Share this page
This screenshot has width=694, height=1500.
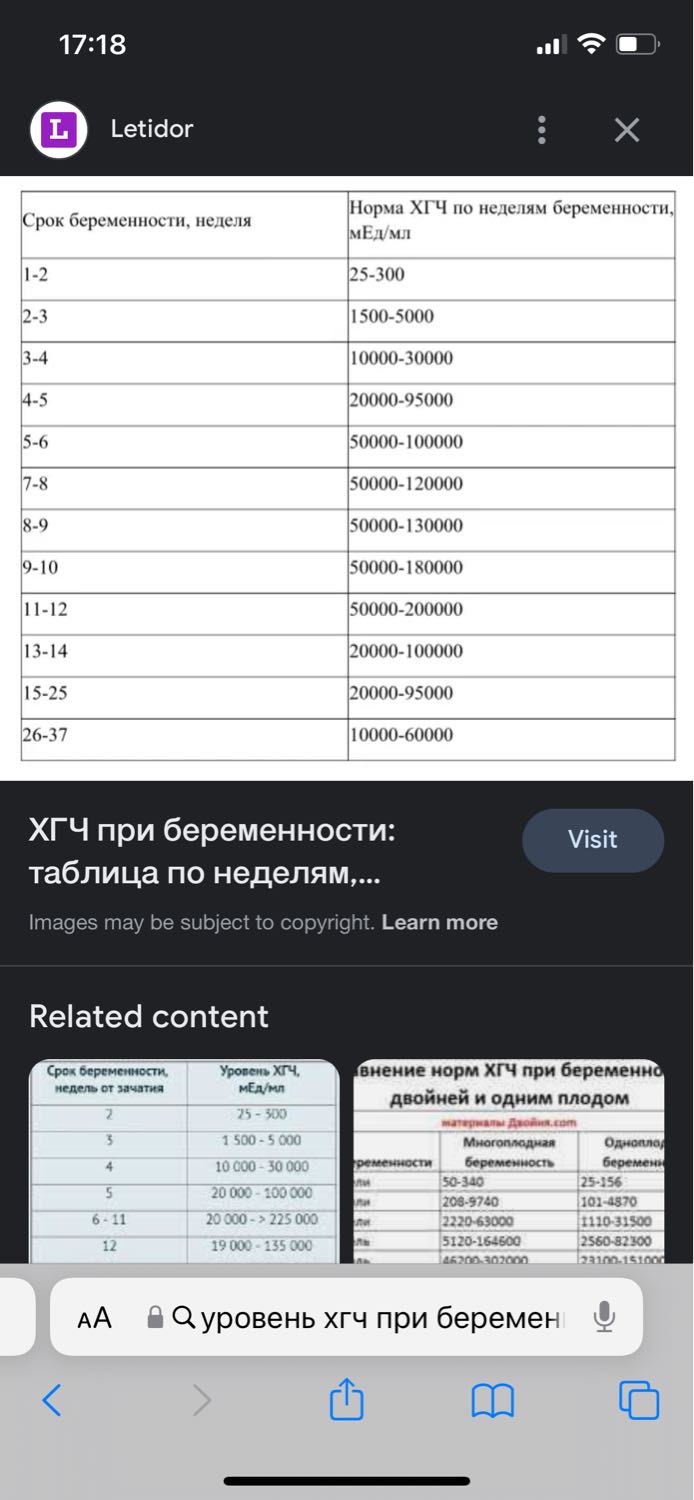(346, 1398)
